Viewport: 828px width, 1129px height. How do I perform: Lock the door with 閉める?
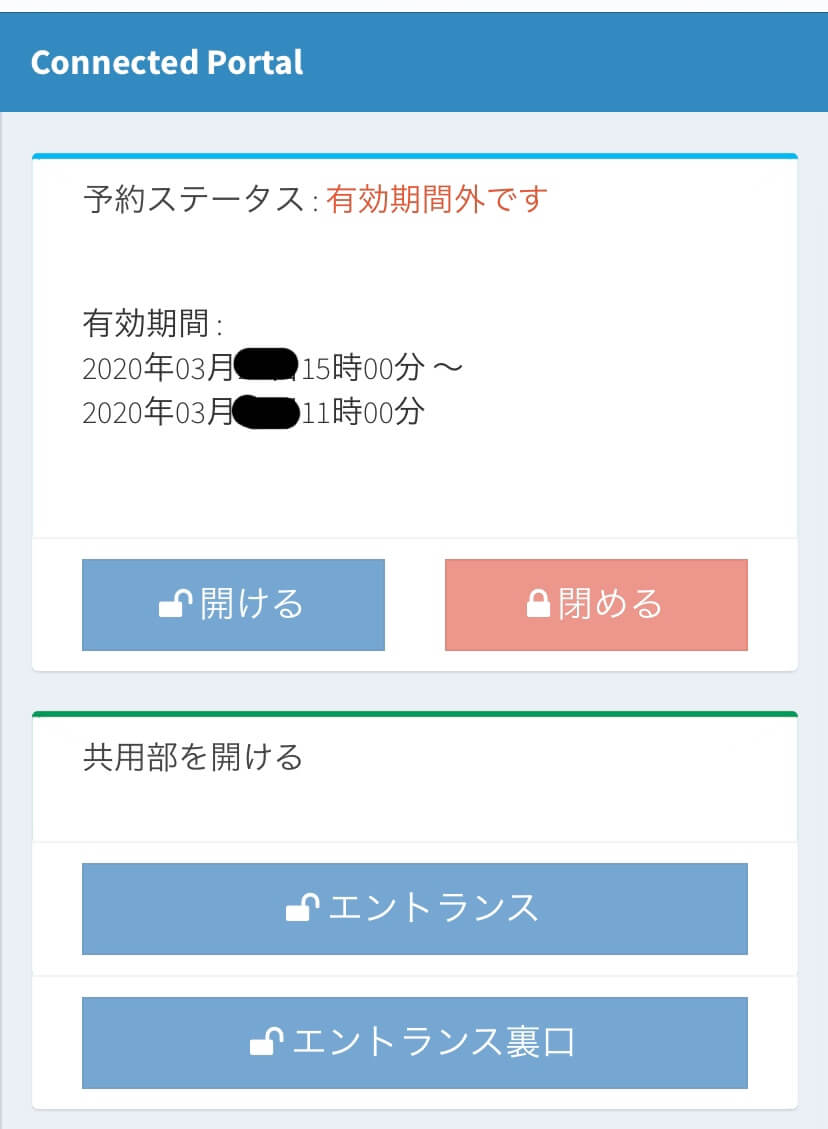[596, 605]
